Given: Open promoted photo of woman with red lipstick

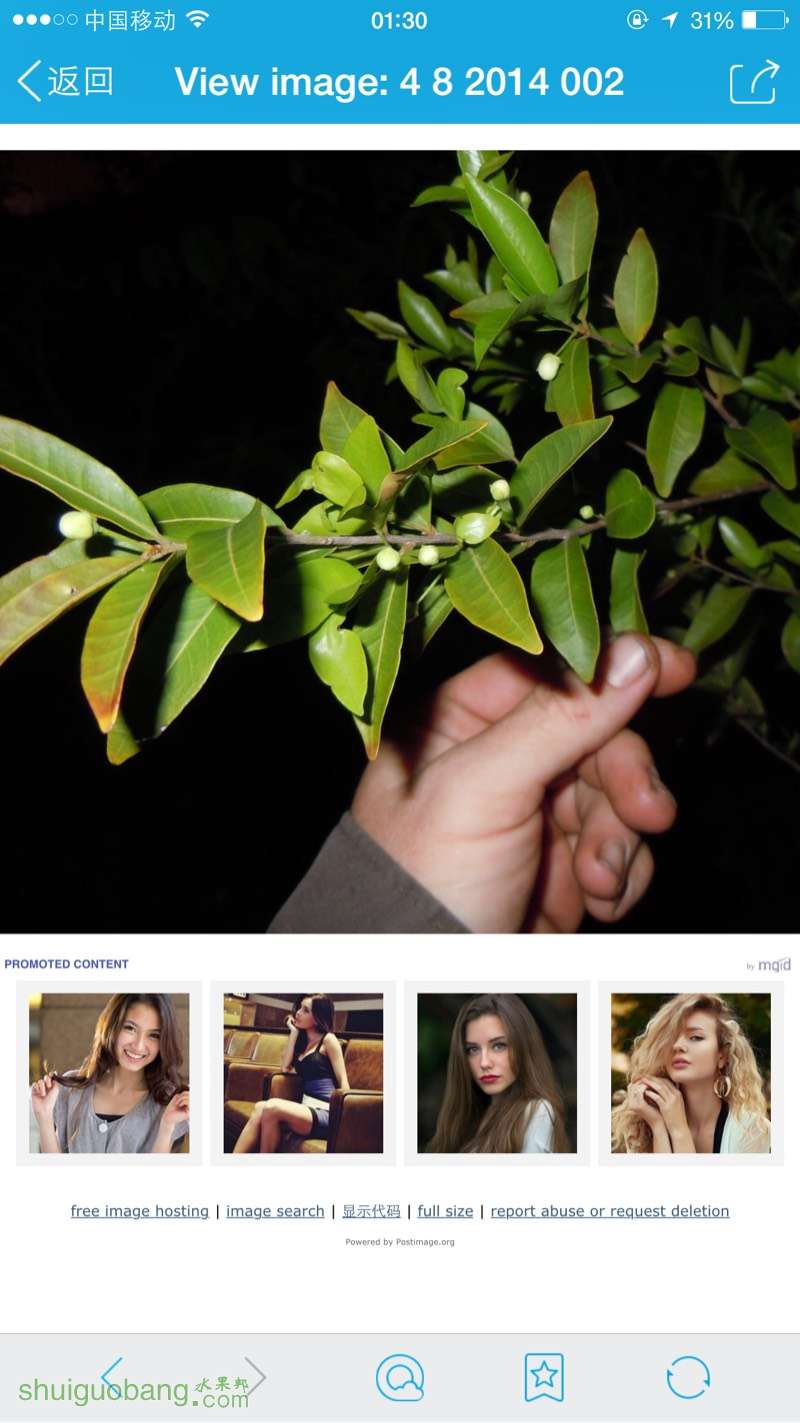Looking at the screenshot, I should (x=497, y=1073).
